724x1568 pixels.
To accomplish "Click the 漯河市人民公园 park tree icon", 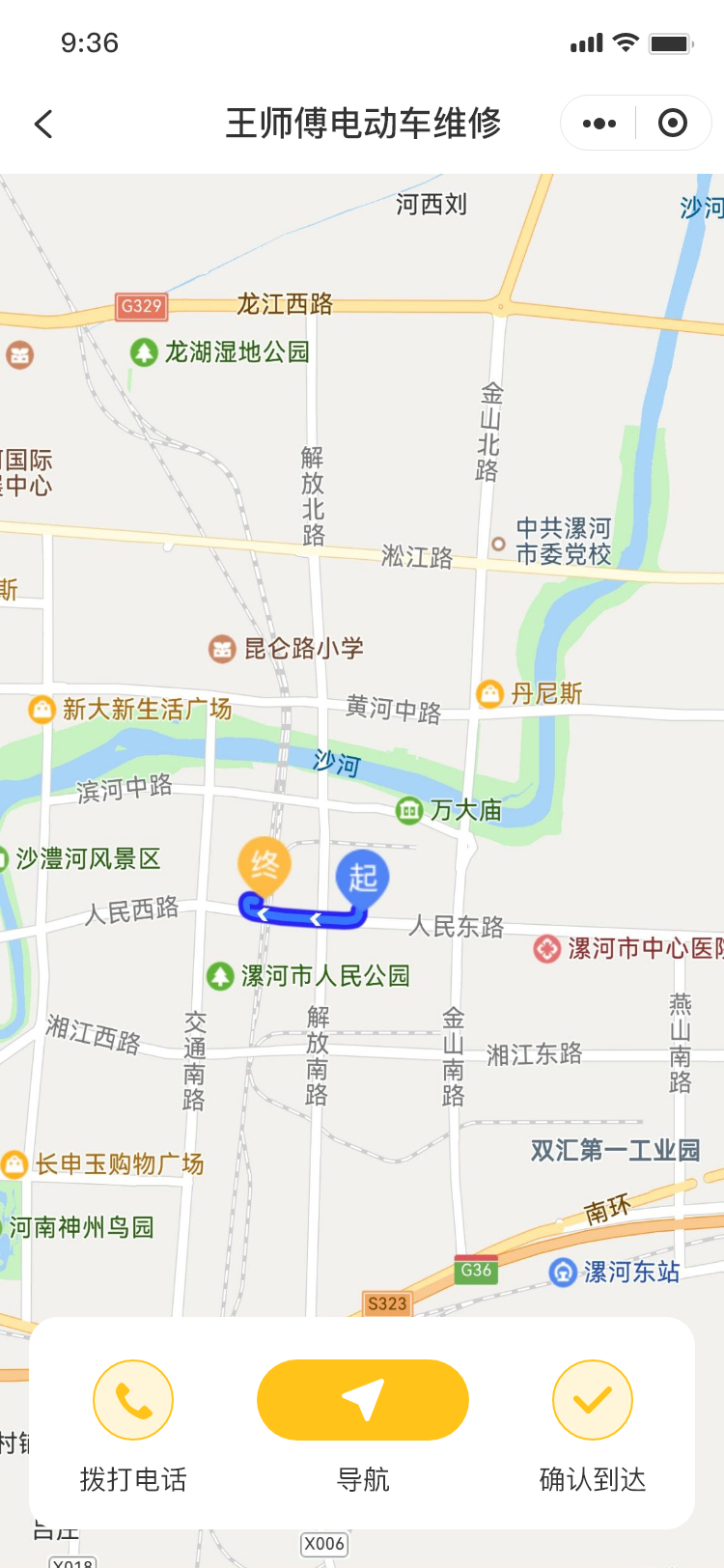I will point(223,975).
